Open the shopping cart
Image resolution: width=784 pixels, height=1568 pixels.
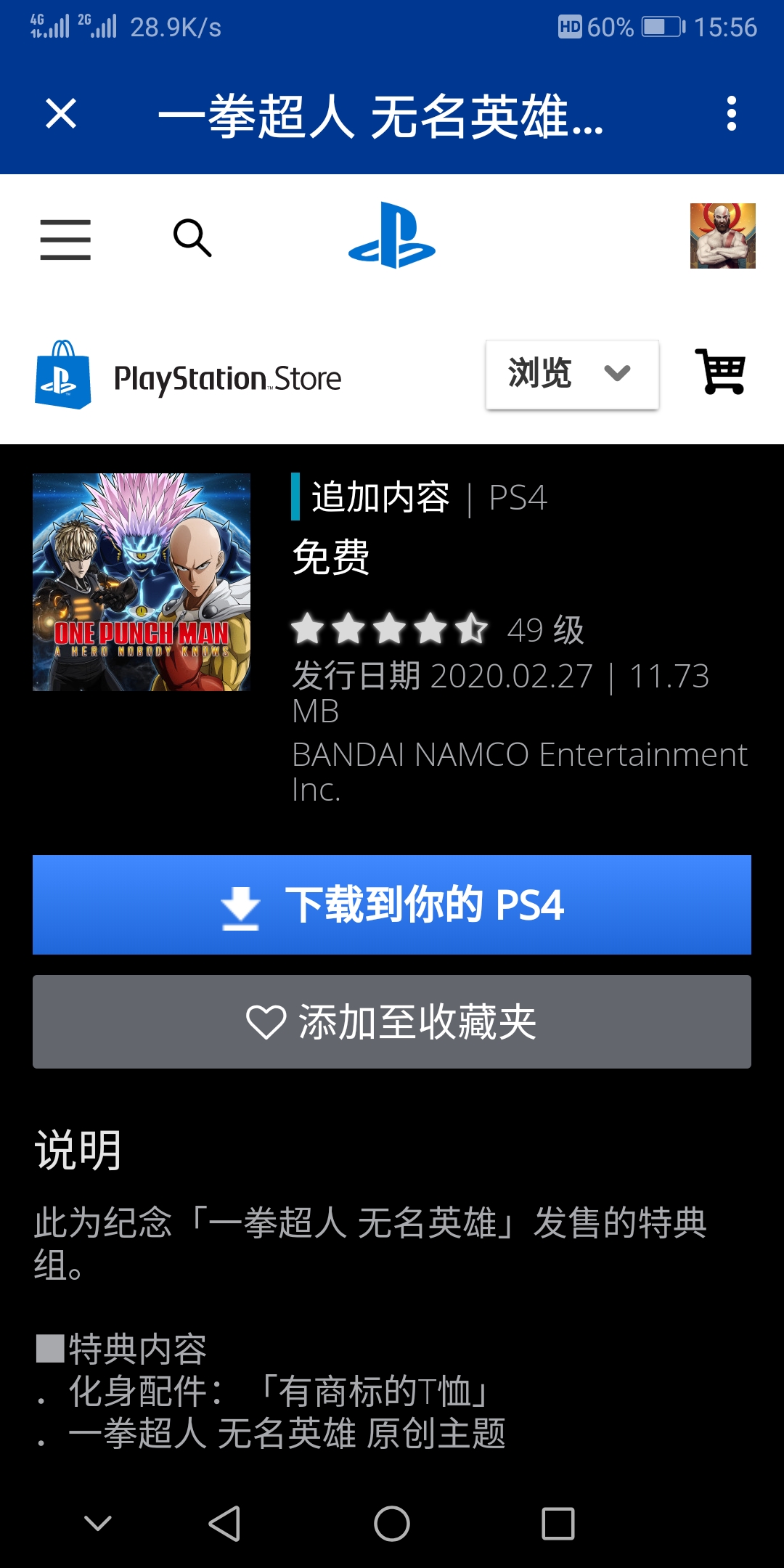pos(720,372)
